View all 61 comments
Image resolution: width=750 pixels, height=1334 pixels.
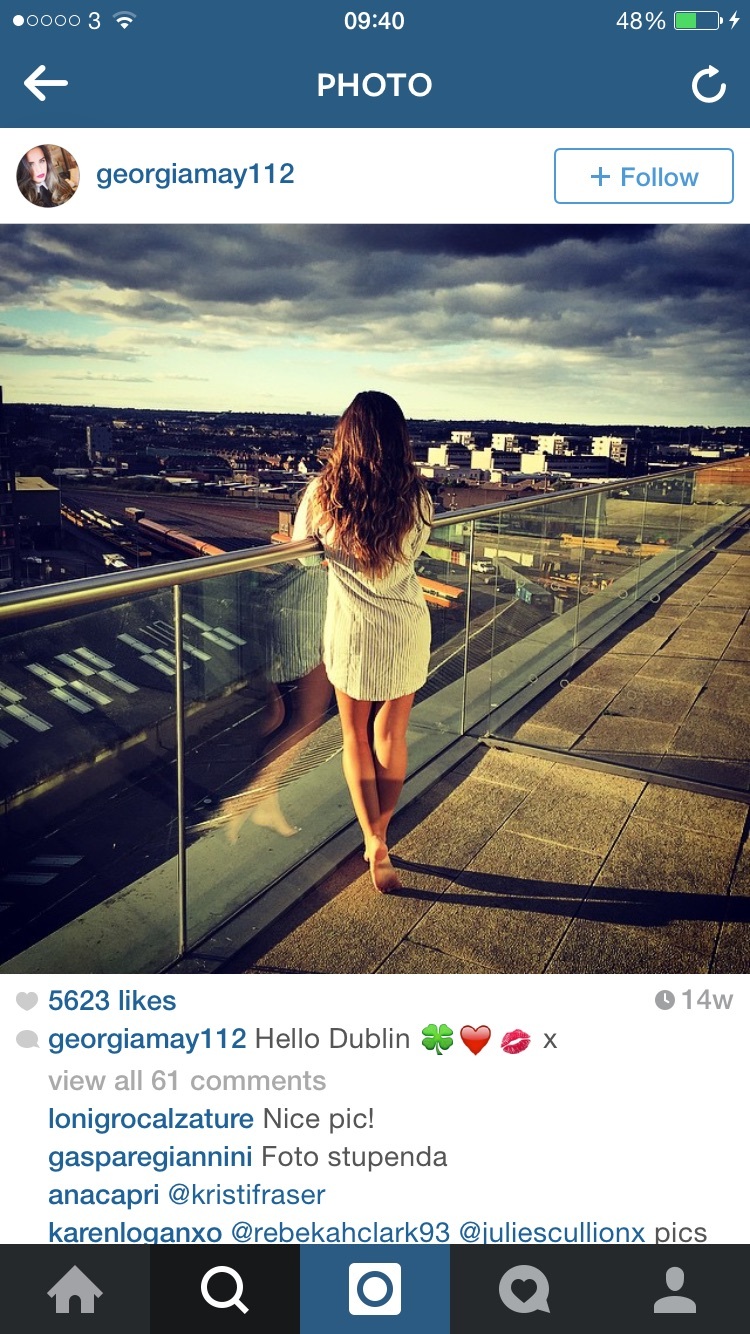click(x=187, y=1080)
